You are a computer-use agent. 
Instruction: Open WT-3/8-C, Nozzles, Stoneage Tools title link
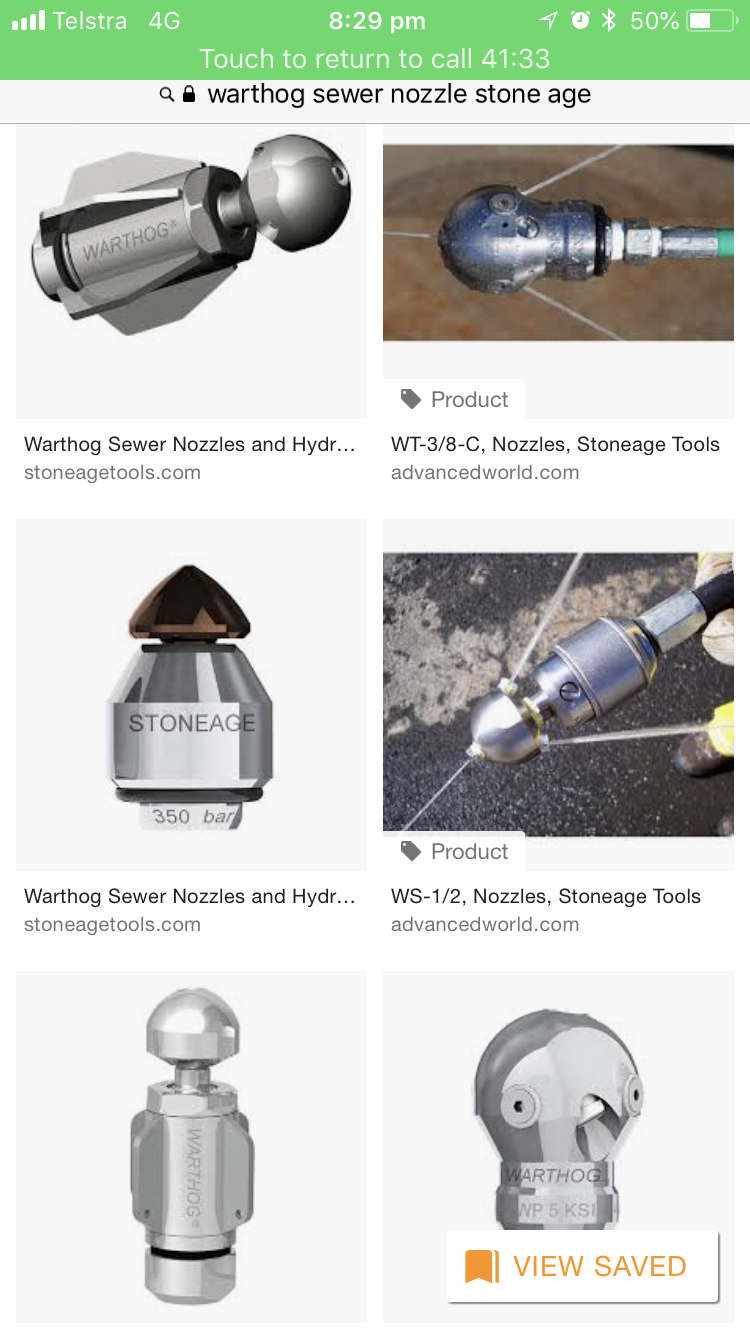click(x=555, y=445)
